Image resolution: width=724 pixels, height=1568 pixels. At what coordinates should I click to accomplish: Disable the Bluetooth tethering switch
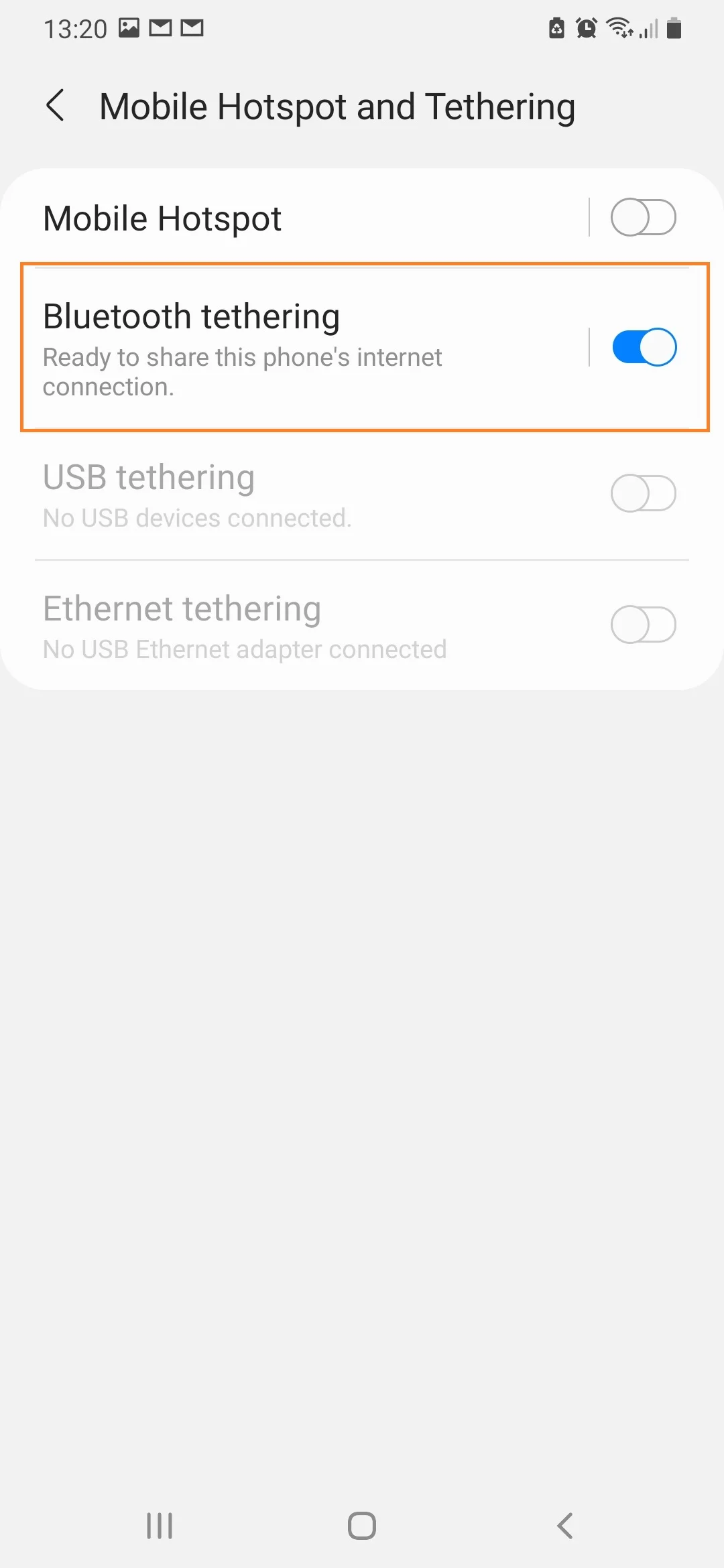pyautogui.click(x=644, y=347)
